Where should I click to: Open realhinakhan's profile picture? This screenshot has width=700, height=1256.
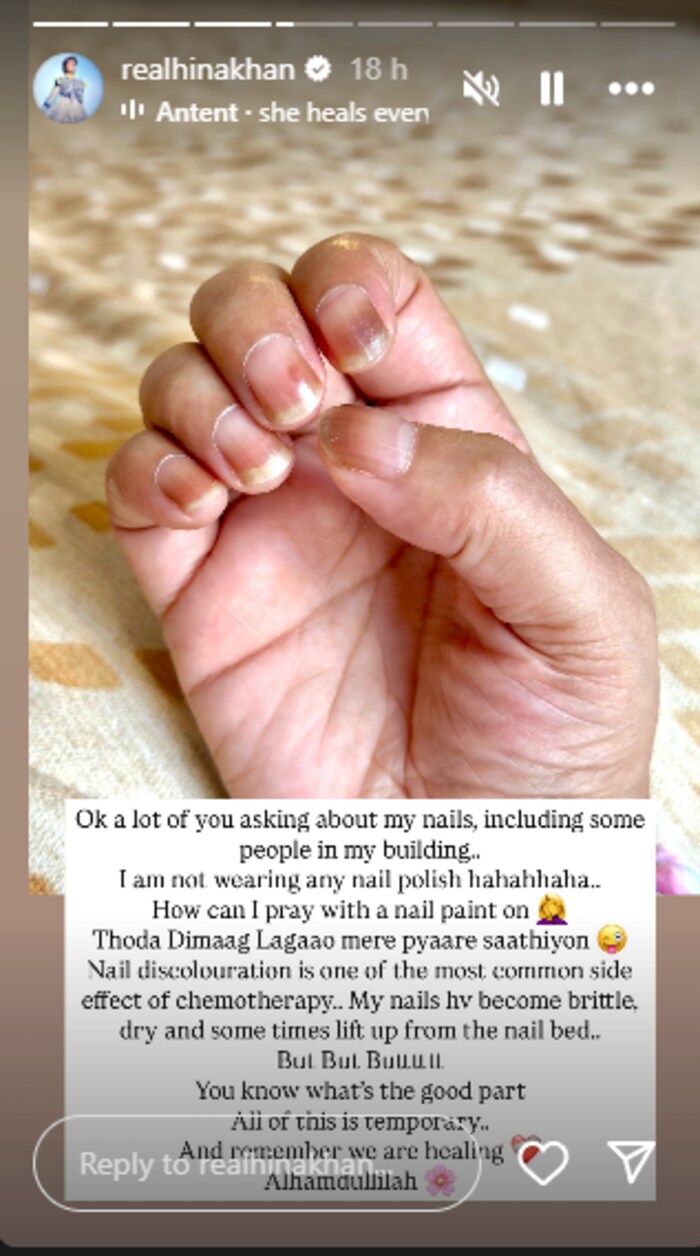click(x=68, y=88)
